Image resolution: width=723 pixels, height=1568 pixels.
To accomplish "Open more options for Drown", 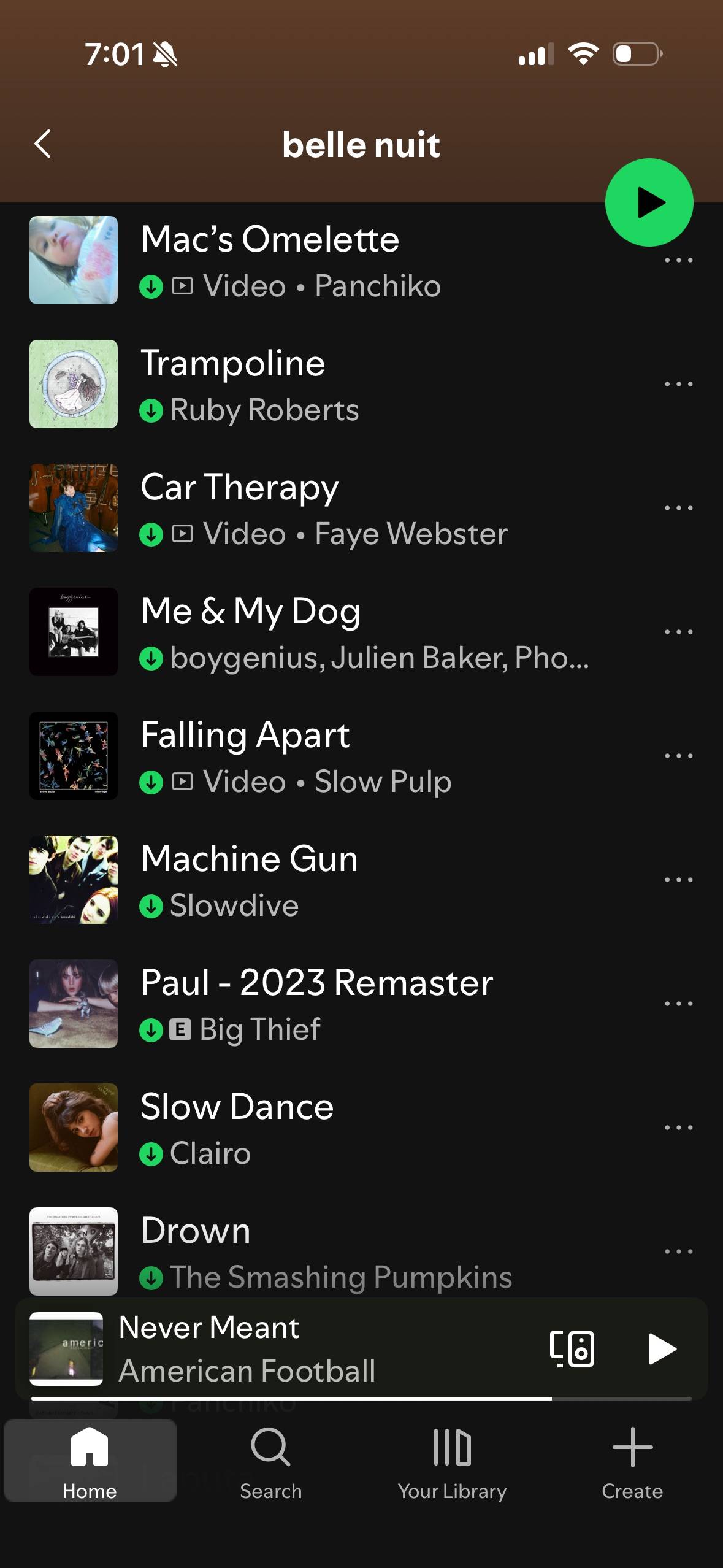I will [x=678, y=1251].
